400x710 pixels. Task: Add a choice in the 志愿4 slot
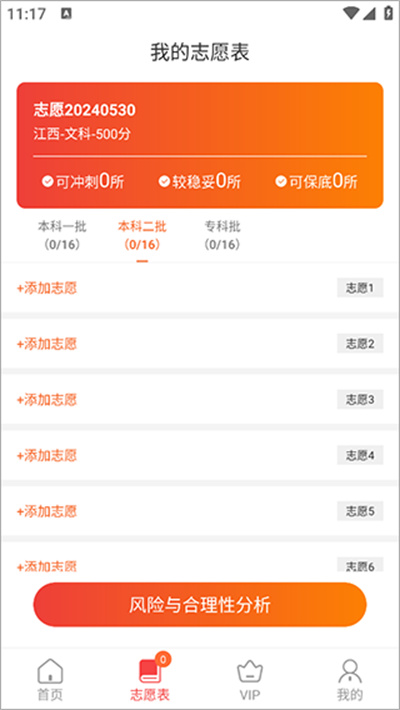(47, 456)
